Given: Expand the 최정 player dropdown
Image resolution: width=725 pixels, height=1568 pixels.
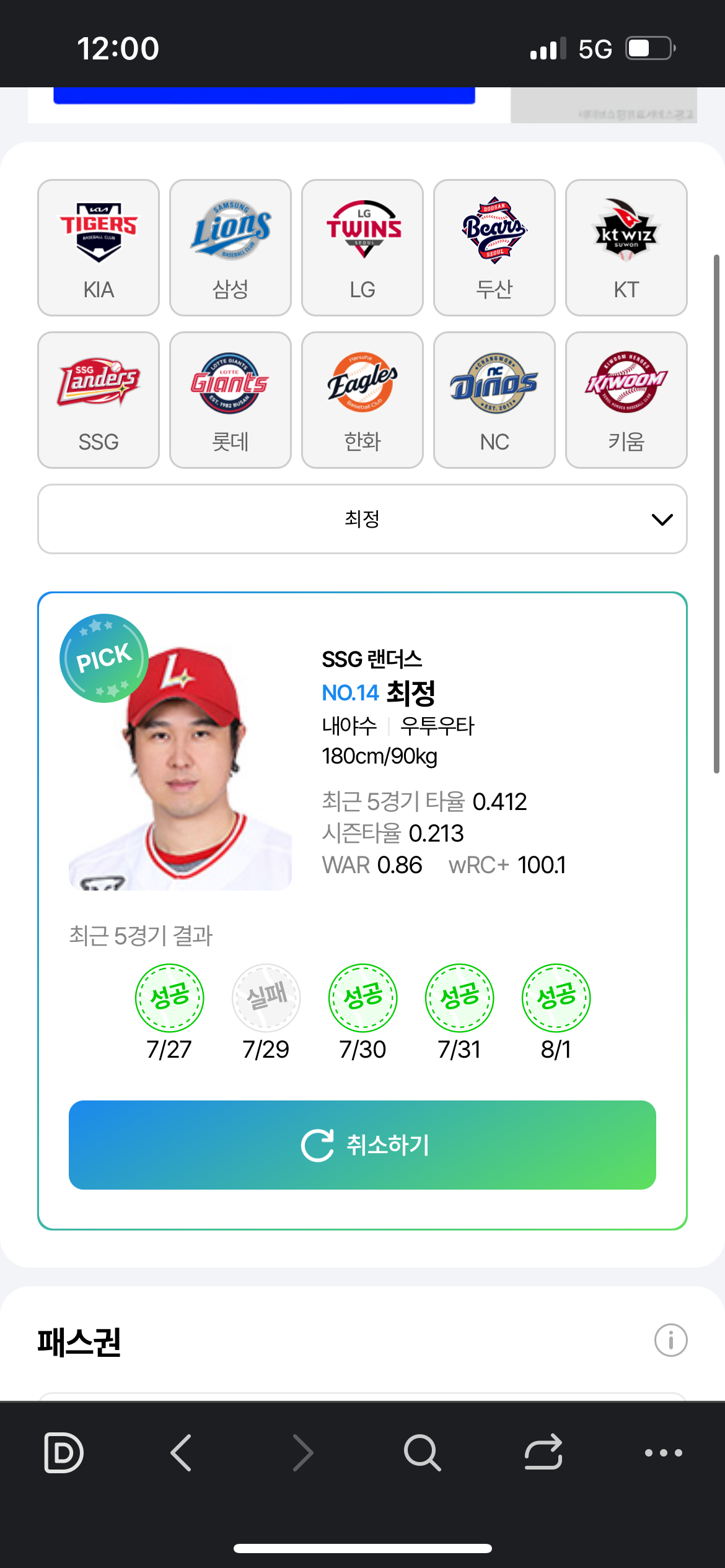Looking at the screenshot, I should point(362,519).
